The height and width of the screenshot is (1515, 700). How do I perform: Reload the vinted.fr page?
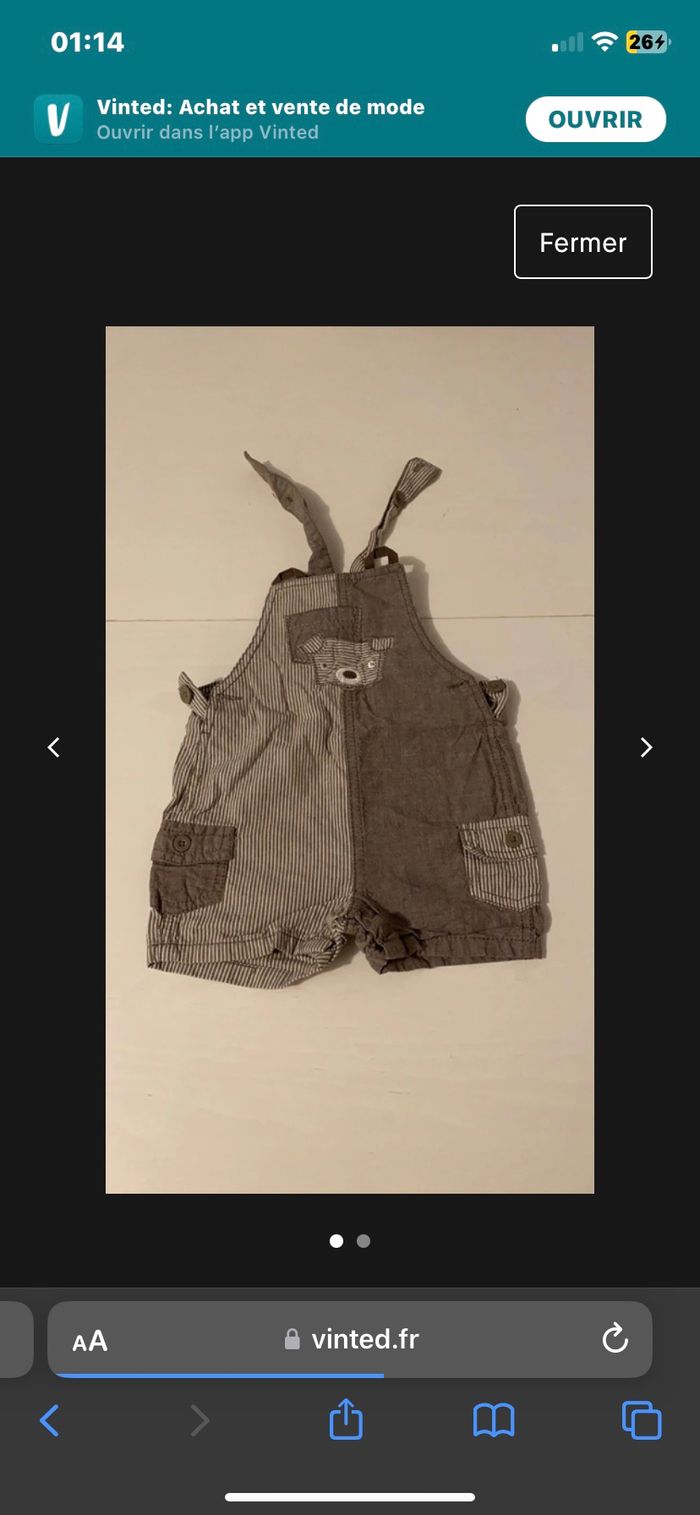(614, 1339)
